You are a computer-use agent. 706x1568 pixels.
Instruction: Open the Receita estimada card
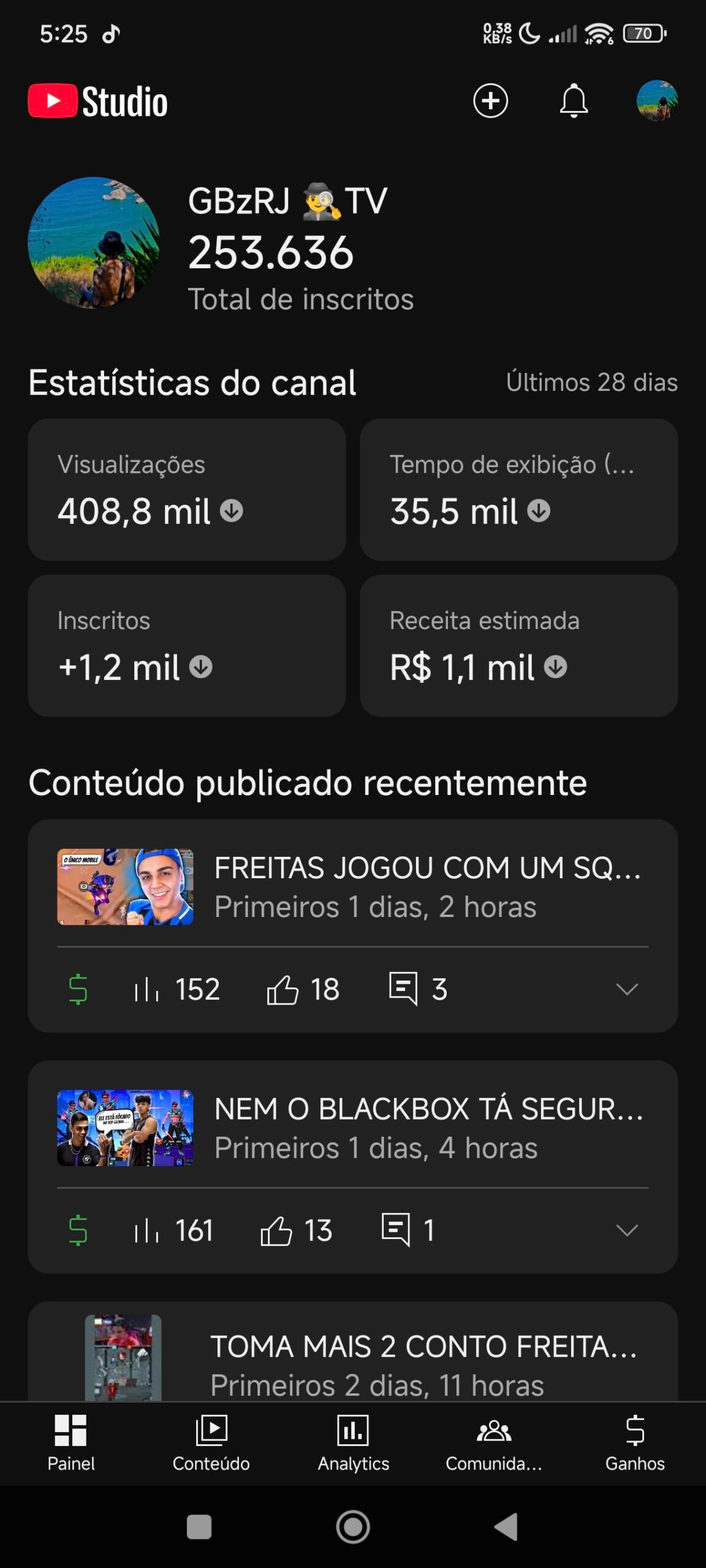click(x=518, y=646)
